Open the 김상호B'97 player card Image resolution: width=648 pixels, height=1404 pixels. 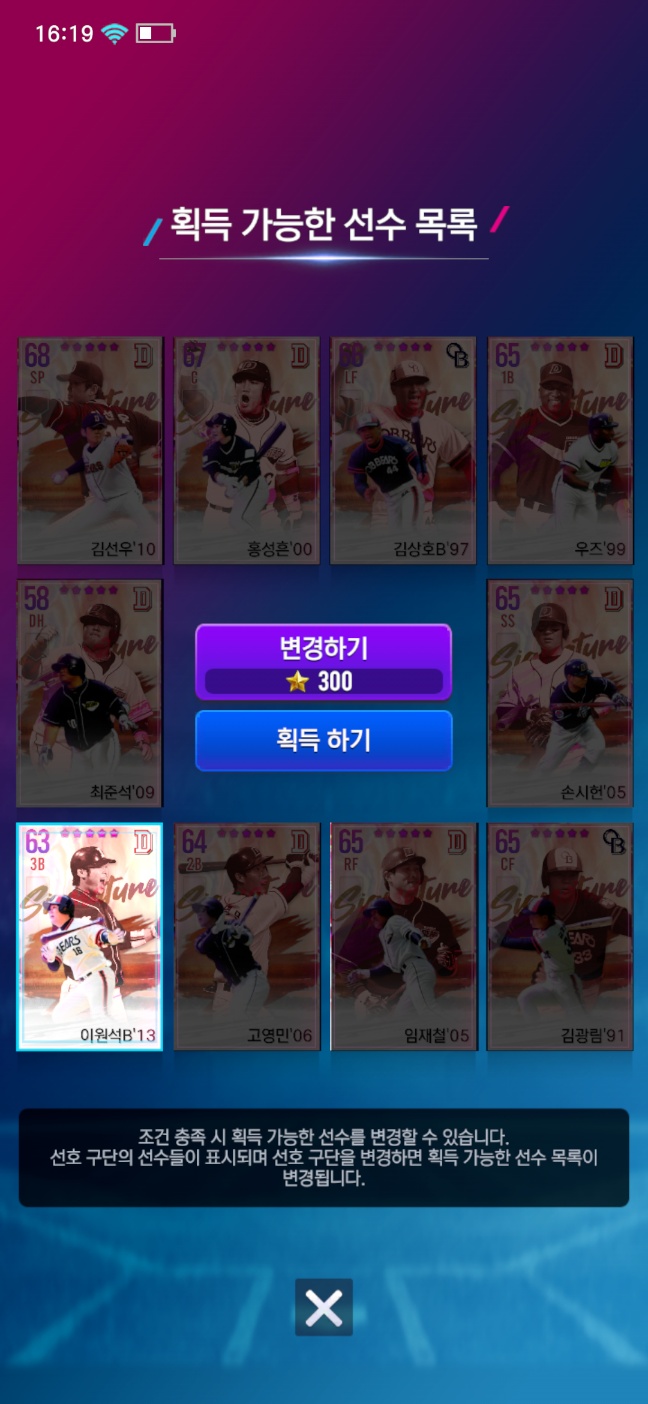(x=403, y=450)
